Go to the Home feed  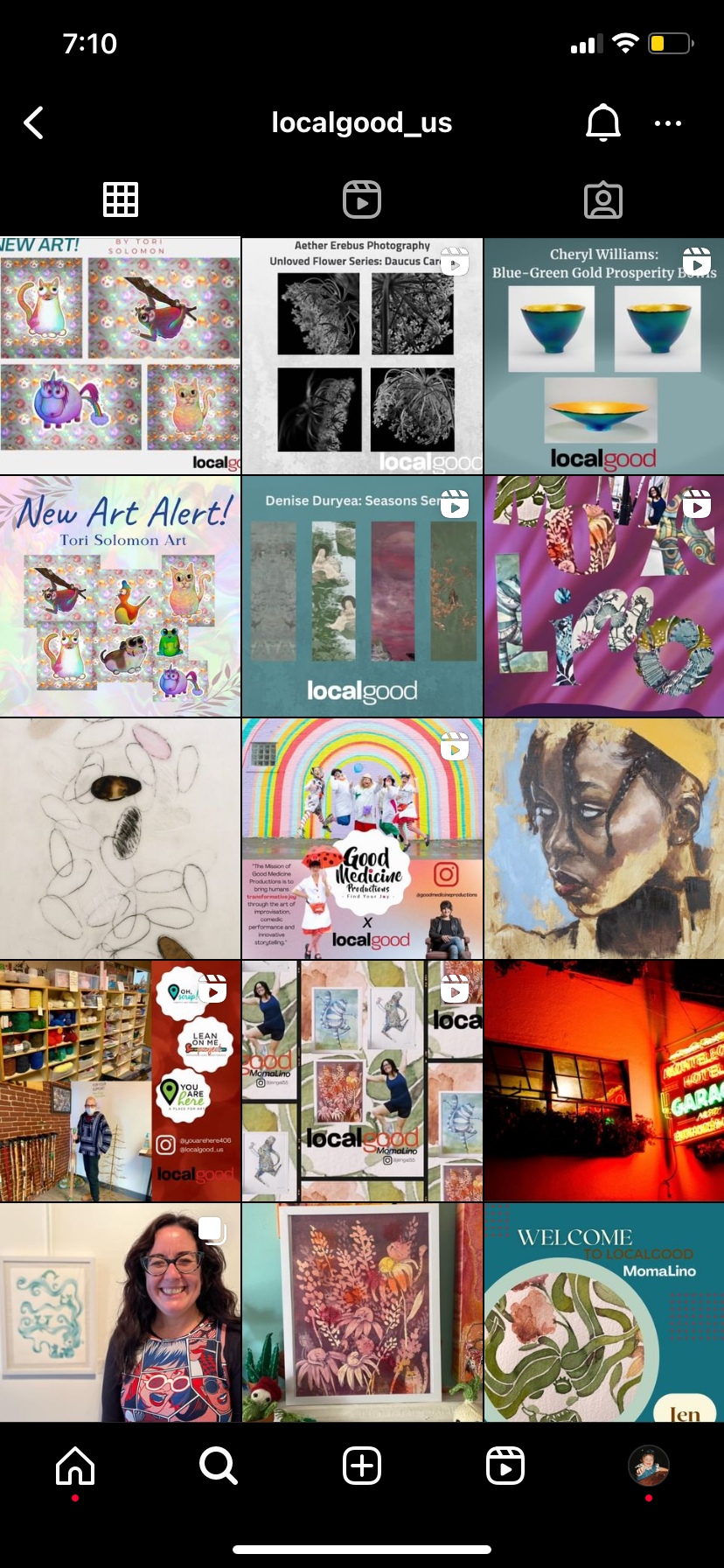click(x=75, y=1466)
